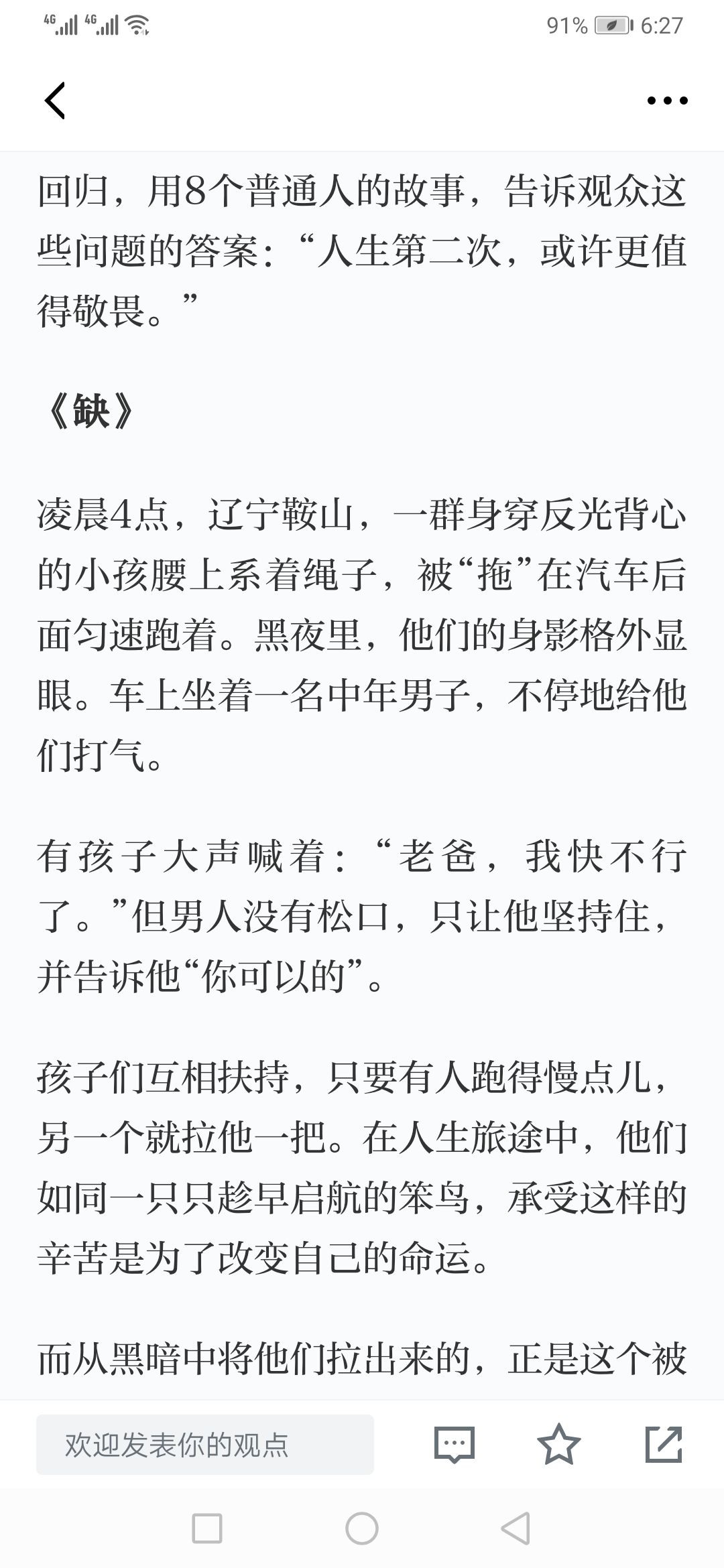Return to the system home screen
The image size is (724, 1568).
click(x=362, y=1528)
